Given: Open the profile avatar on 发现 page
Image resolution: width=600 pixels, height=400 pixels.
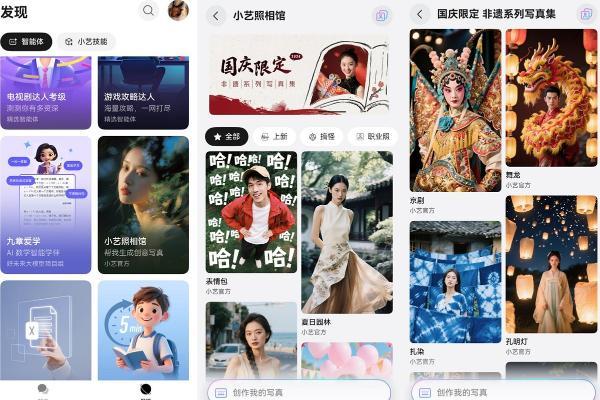Looking at the screenshot, I should [178, 10].
